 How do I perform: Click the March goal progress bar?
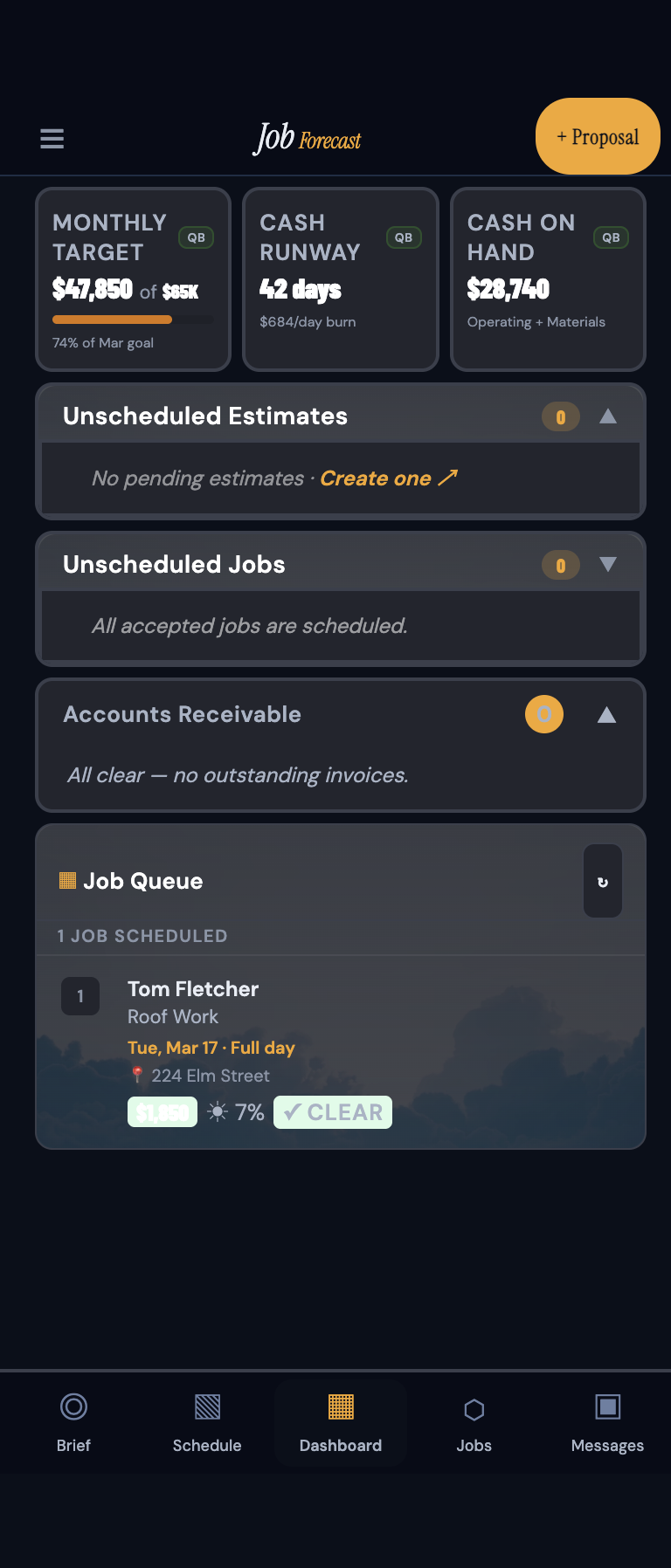click(133, 320)
